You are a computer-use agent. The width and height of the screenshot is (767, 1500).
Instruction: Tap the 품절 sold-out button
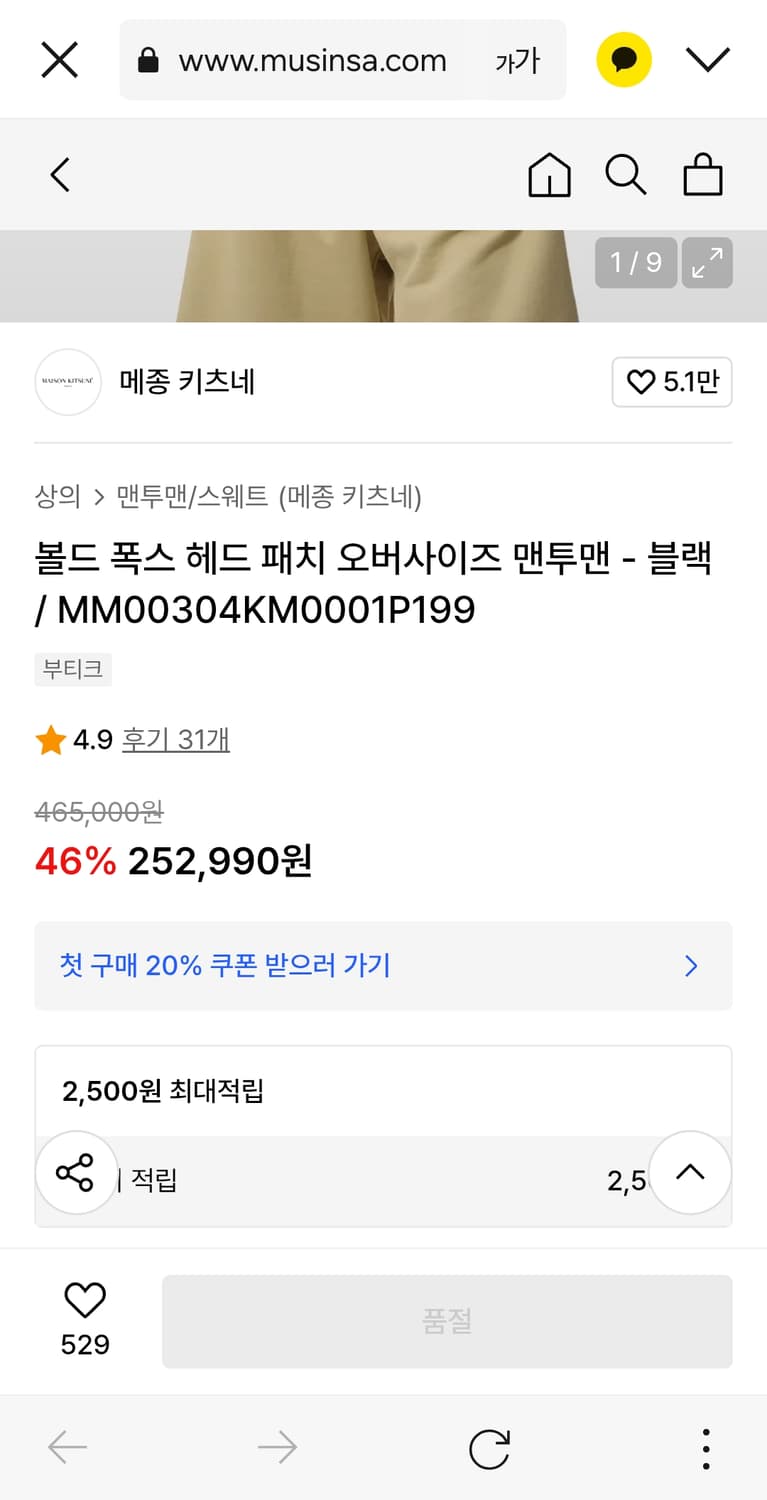(446, 1320)
